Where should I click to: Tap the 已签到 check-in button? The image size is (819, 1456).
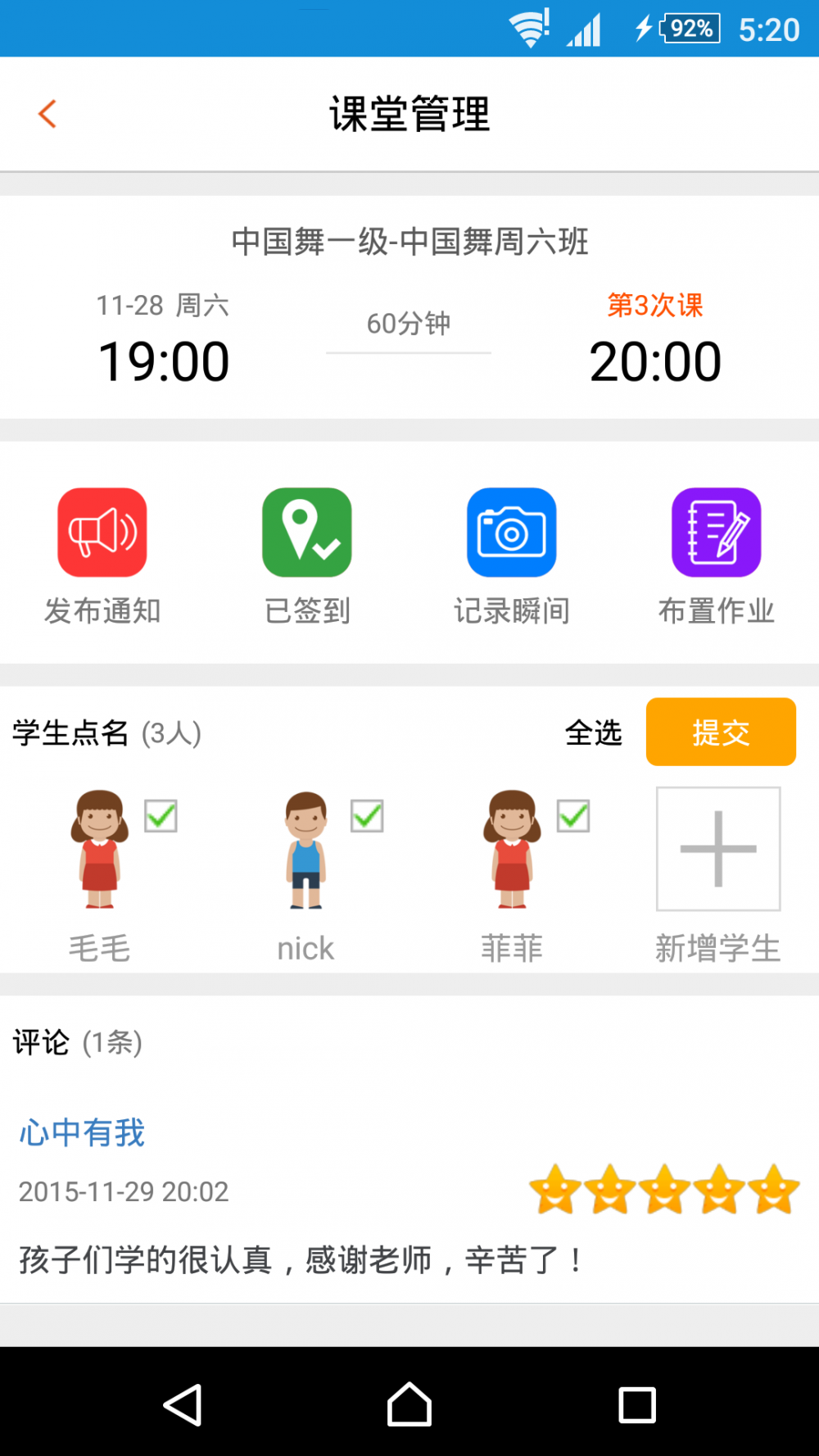click(x=307, y=556)
